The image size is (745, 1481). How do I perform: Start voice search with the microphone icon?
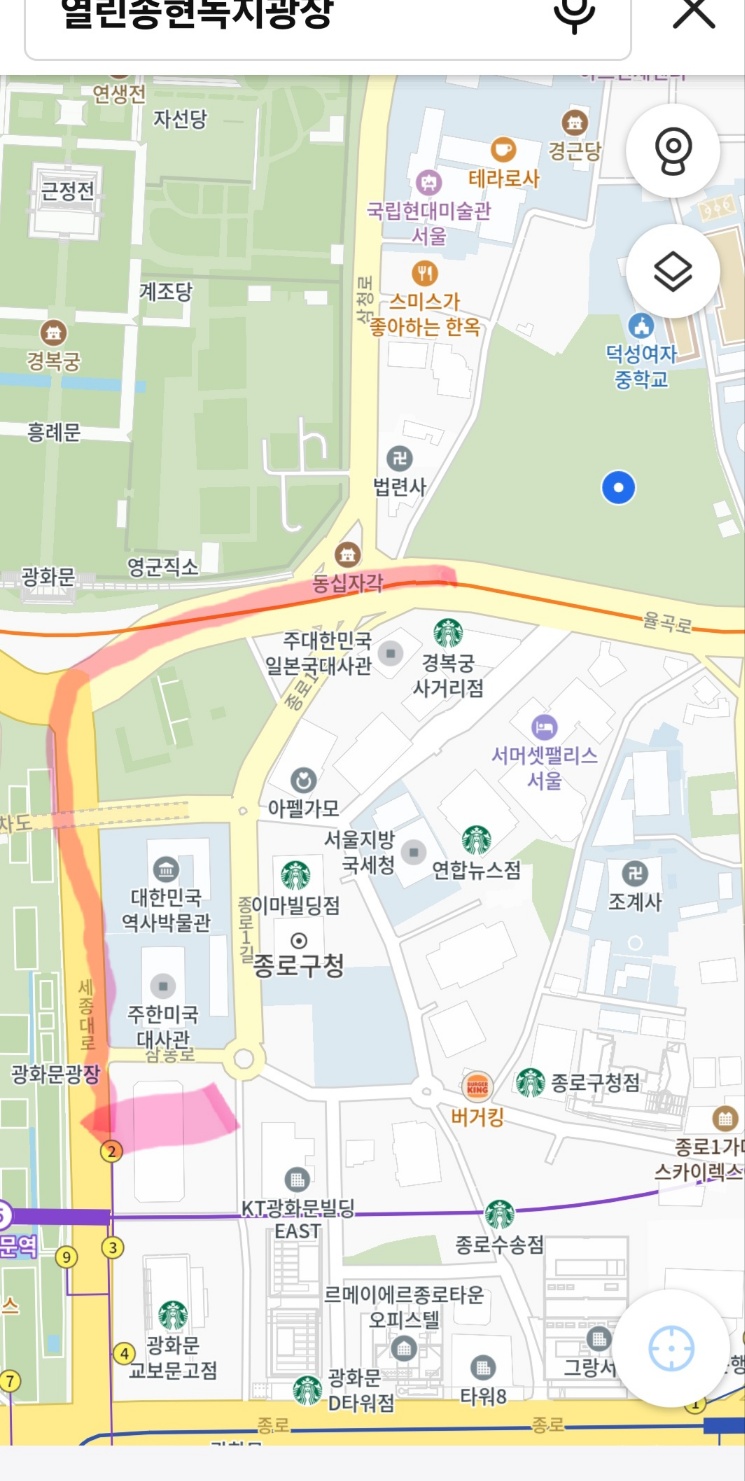[575, 14]
